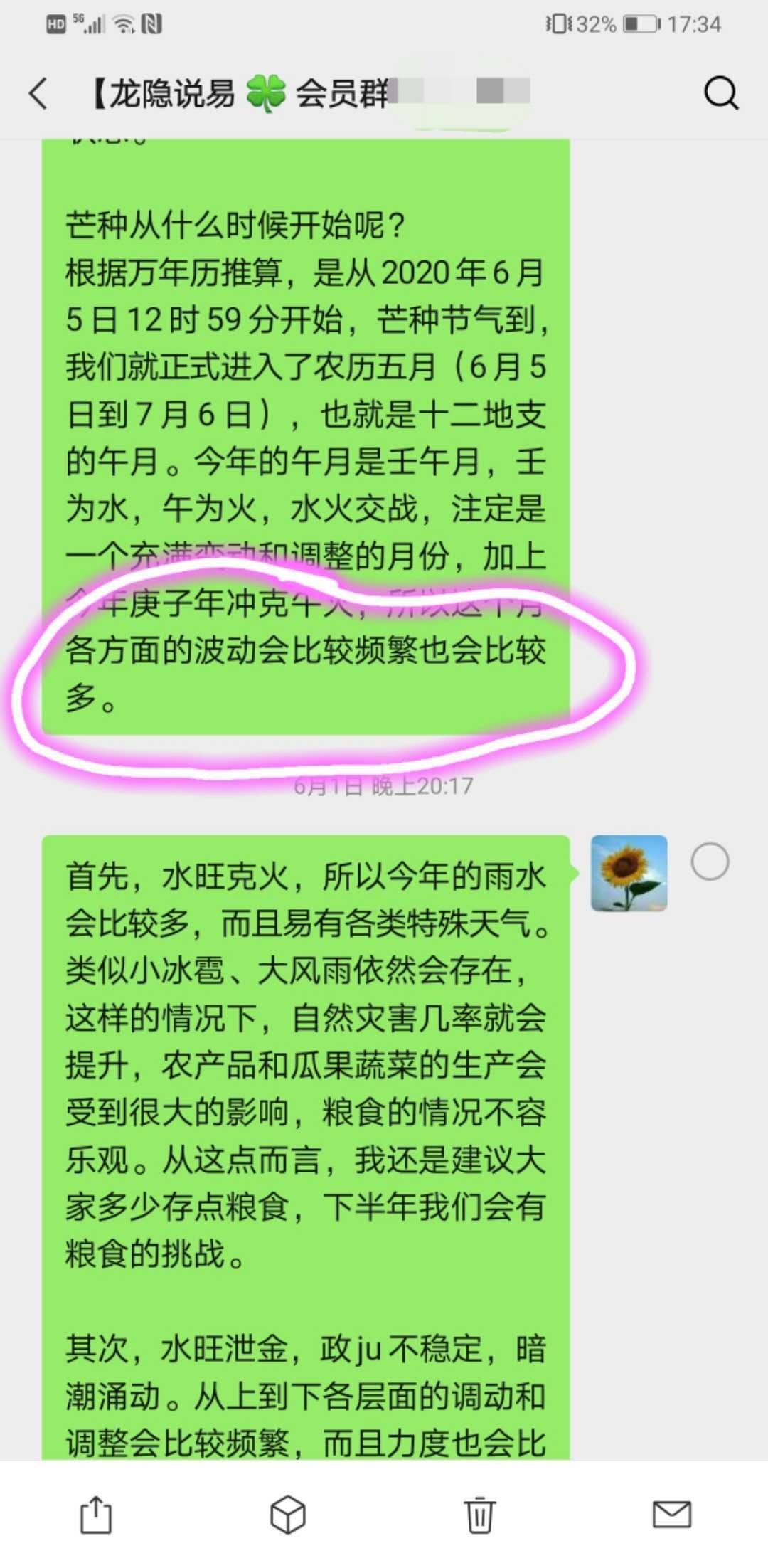Open search in the chat
The height and width of the screenshot is (1568, 768).
click(x=720, y=93)
